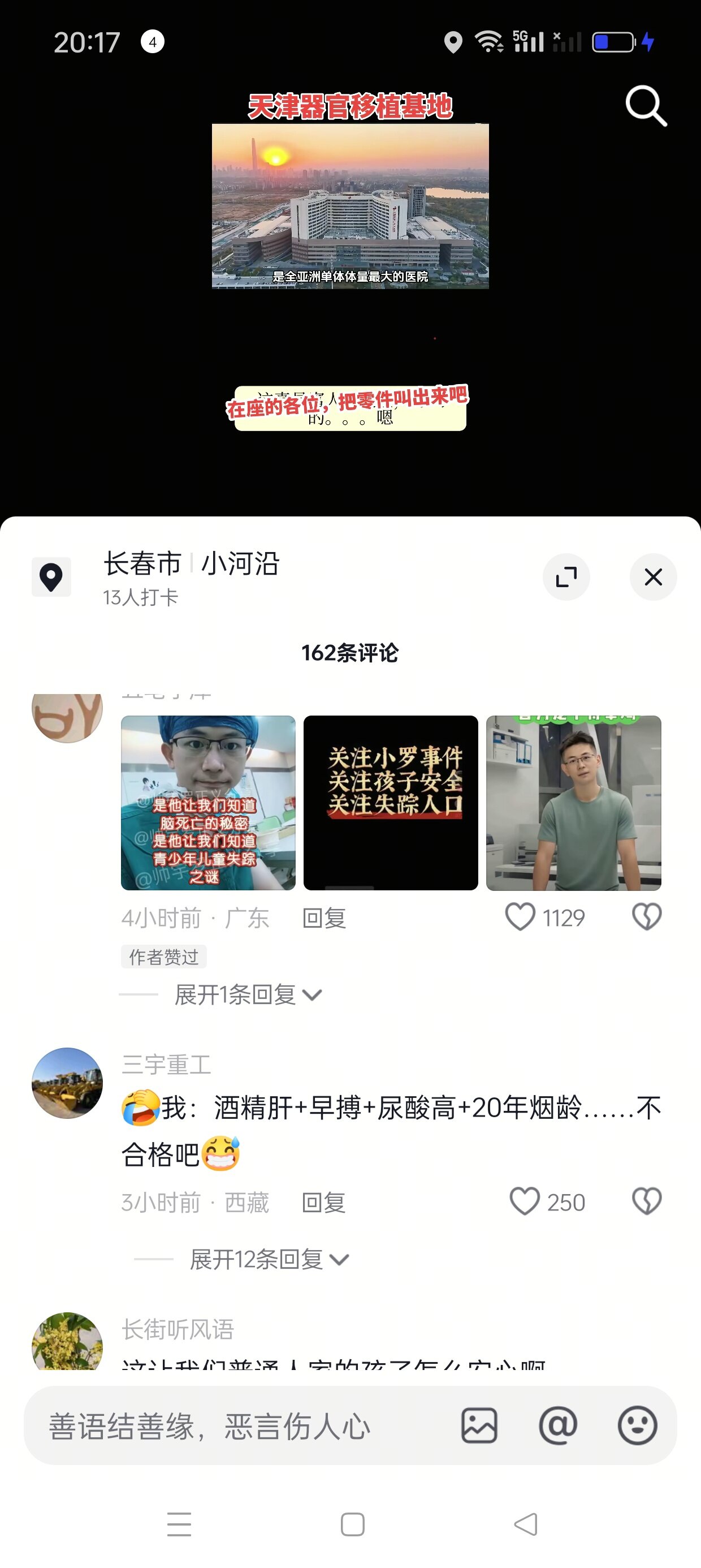This screenshot has height=1568, width=701.
Task: Like 三宇重工's comment
Action: pyautogui.click(x=525, y=1201)
